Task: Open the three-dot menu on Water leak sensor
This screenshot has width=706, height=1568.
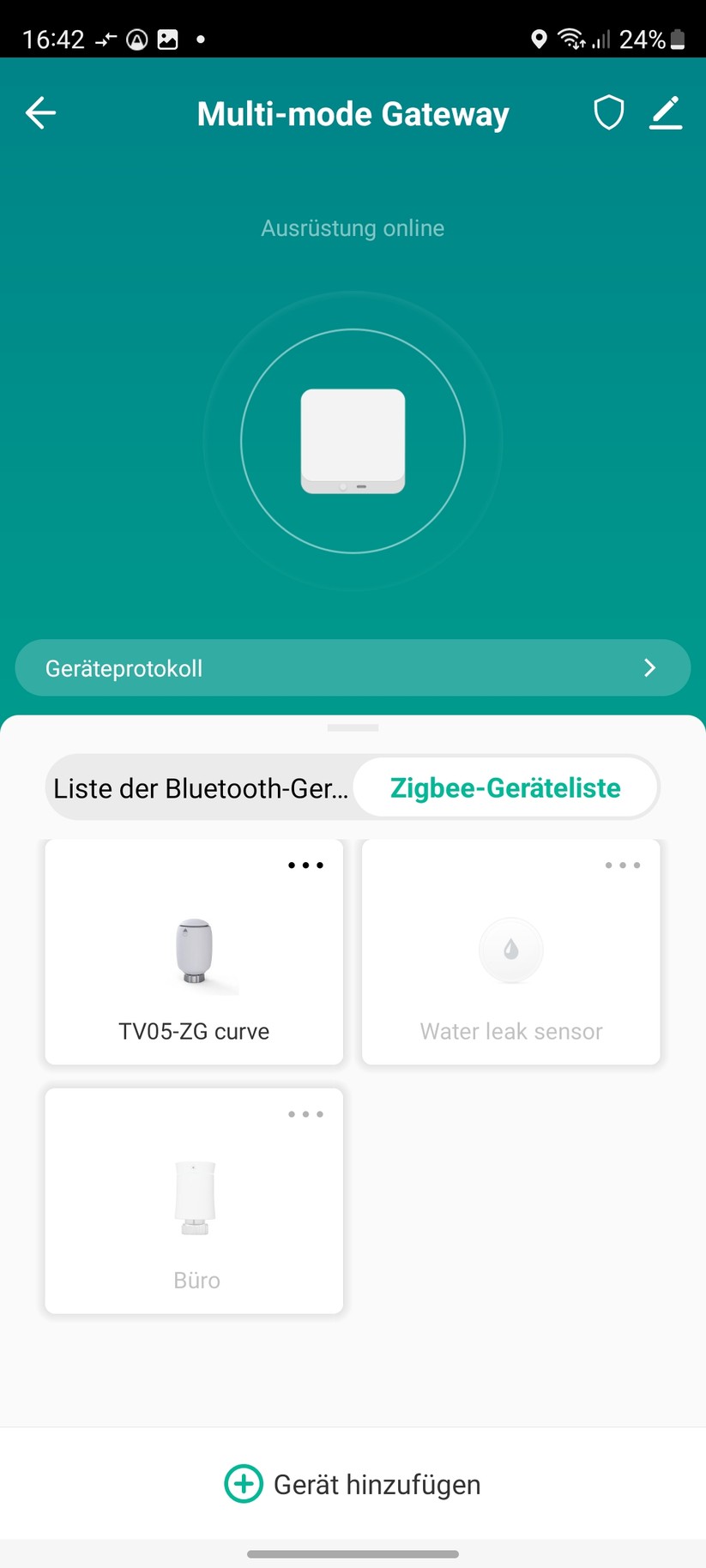Action: click(622, 865)
